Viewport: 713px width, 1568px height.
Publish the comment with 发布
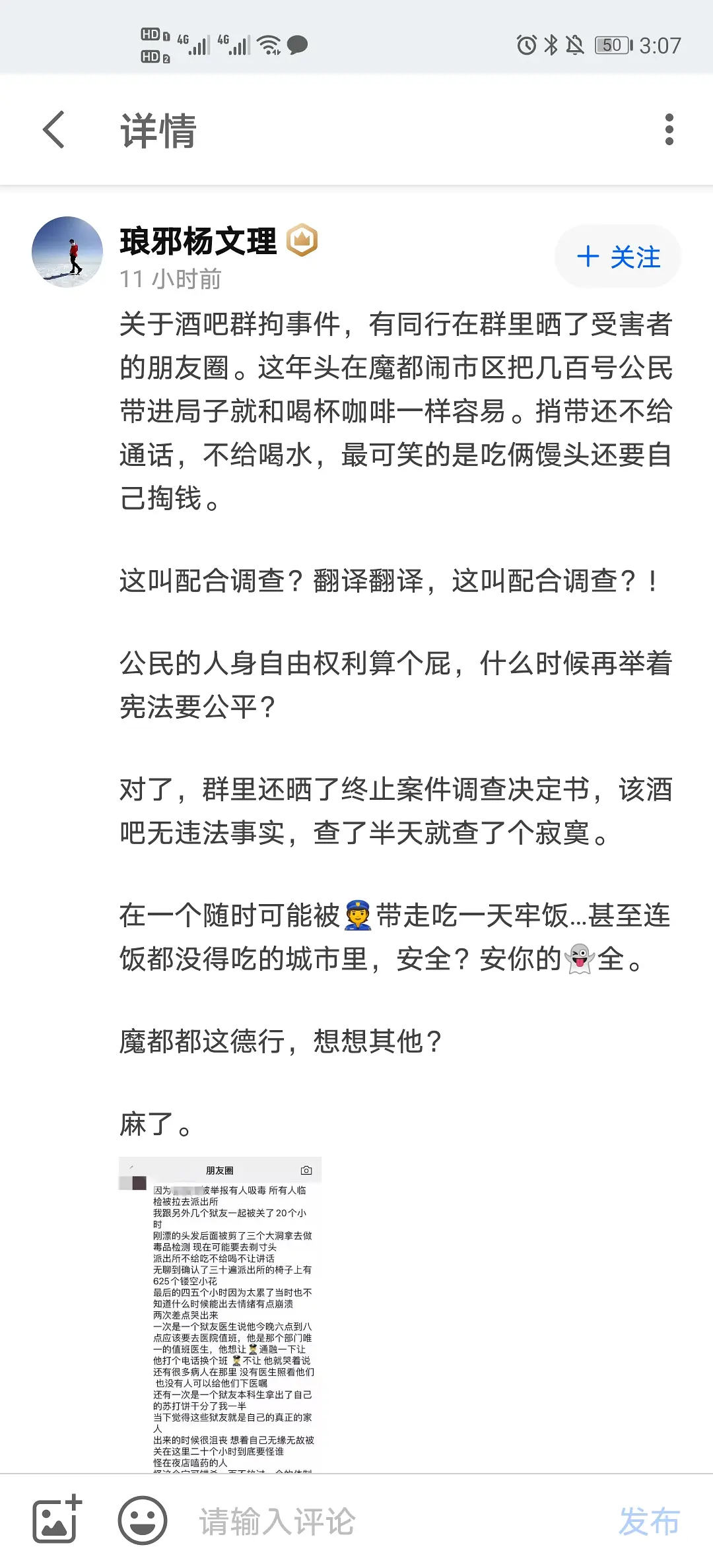click(648, 1522)
